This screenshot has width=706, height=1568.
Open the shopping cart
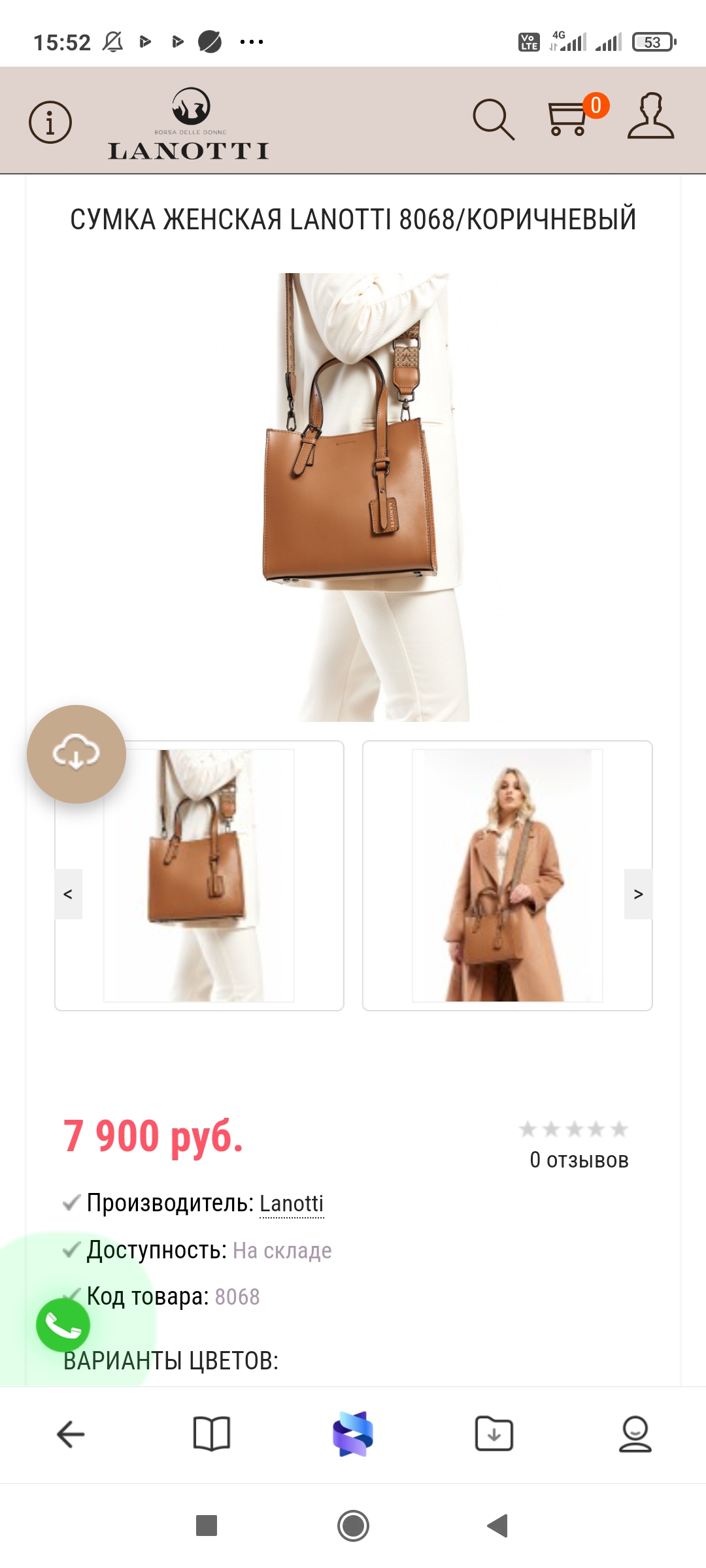pos(569,119)
